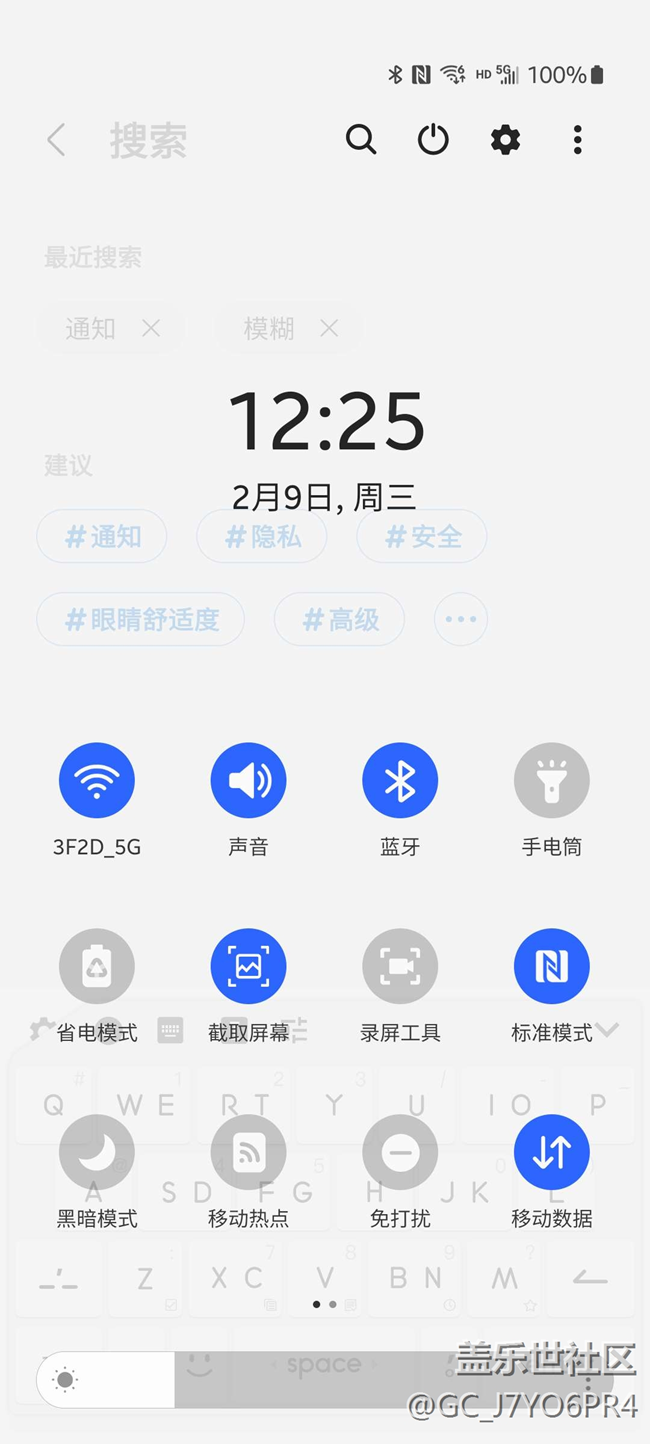Turn on 移动热点 mobile hotspot
Viewport: 650px width, 1444px height.
(249, 1152)
